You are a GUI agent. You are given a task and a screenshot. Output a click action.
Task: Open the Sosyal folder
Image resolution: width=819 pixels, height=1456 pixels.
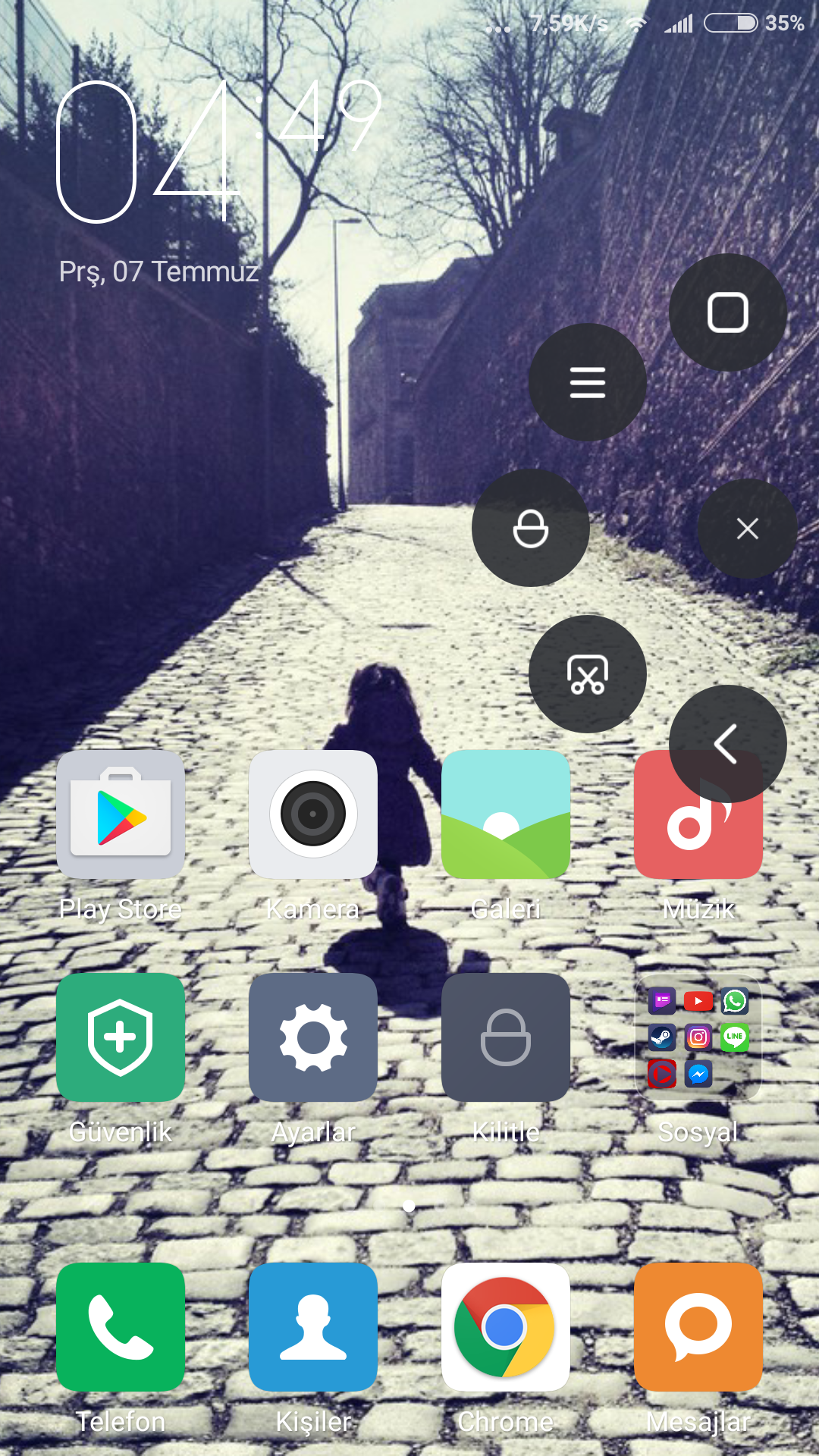point(698,1037)
